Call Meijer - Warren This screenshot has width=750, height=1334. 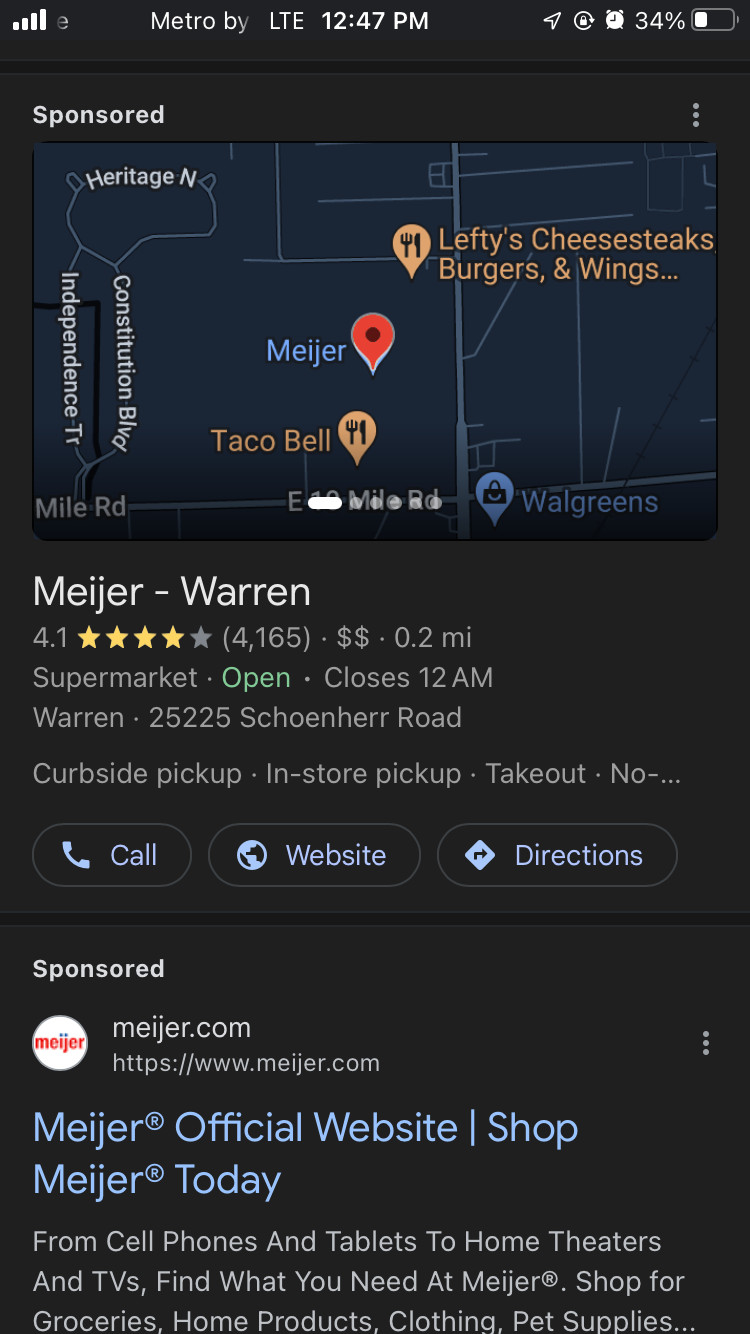(x=112, y=855)
